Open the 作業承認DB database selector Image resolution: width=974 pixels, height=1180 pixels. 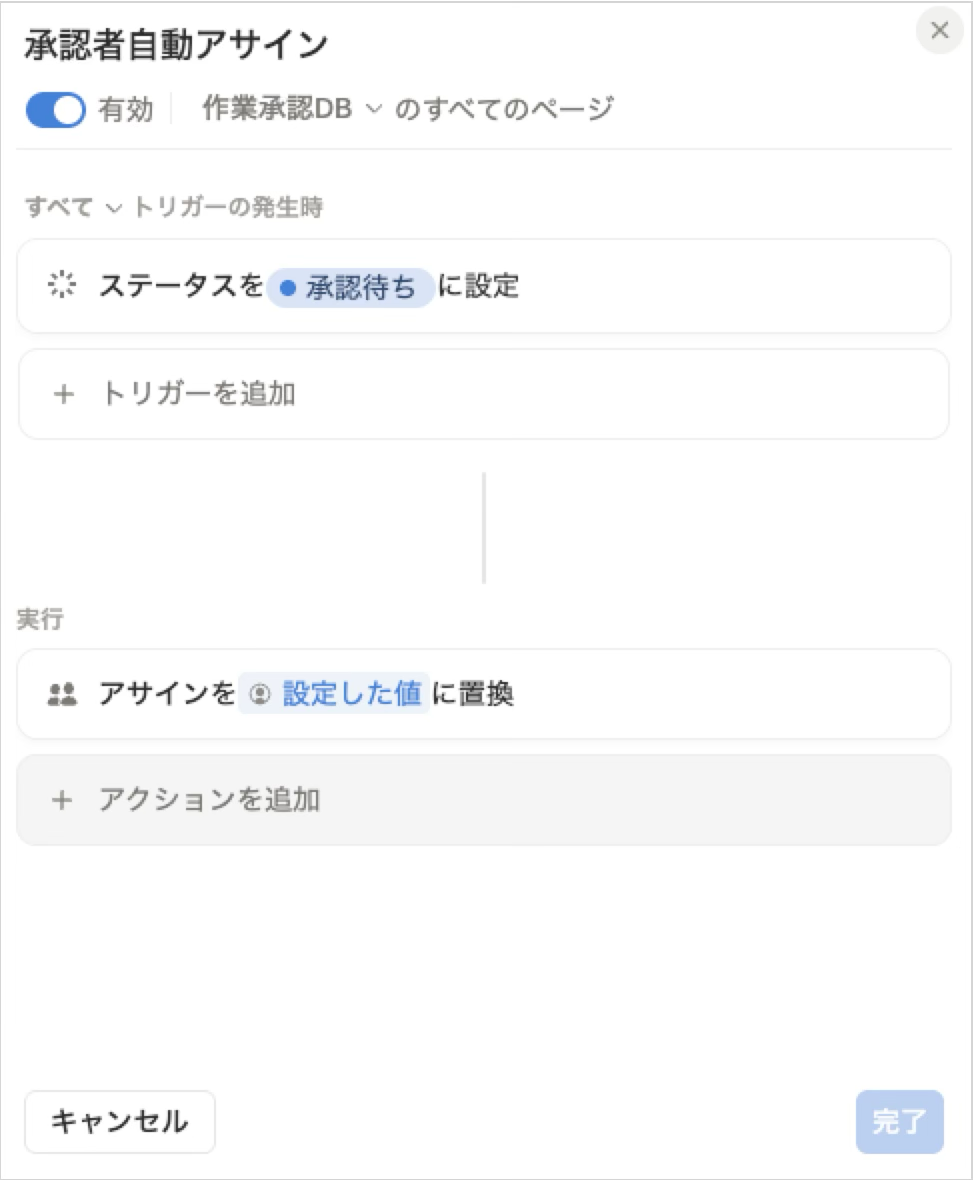(x=279, y=110)
